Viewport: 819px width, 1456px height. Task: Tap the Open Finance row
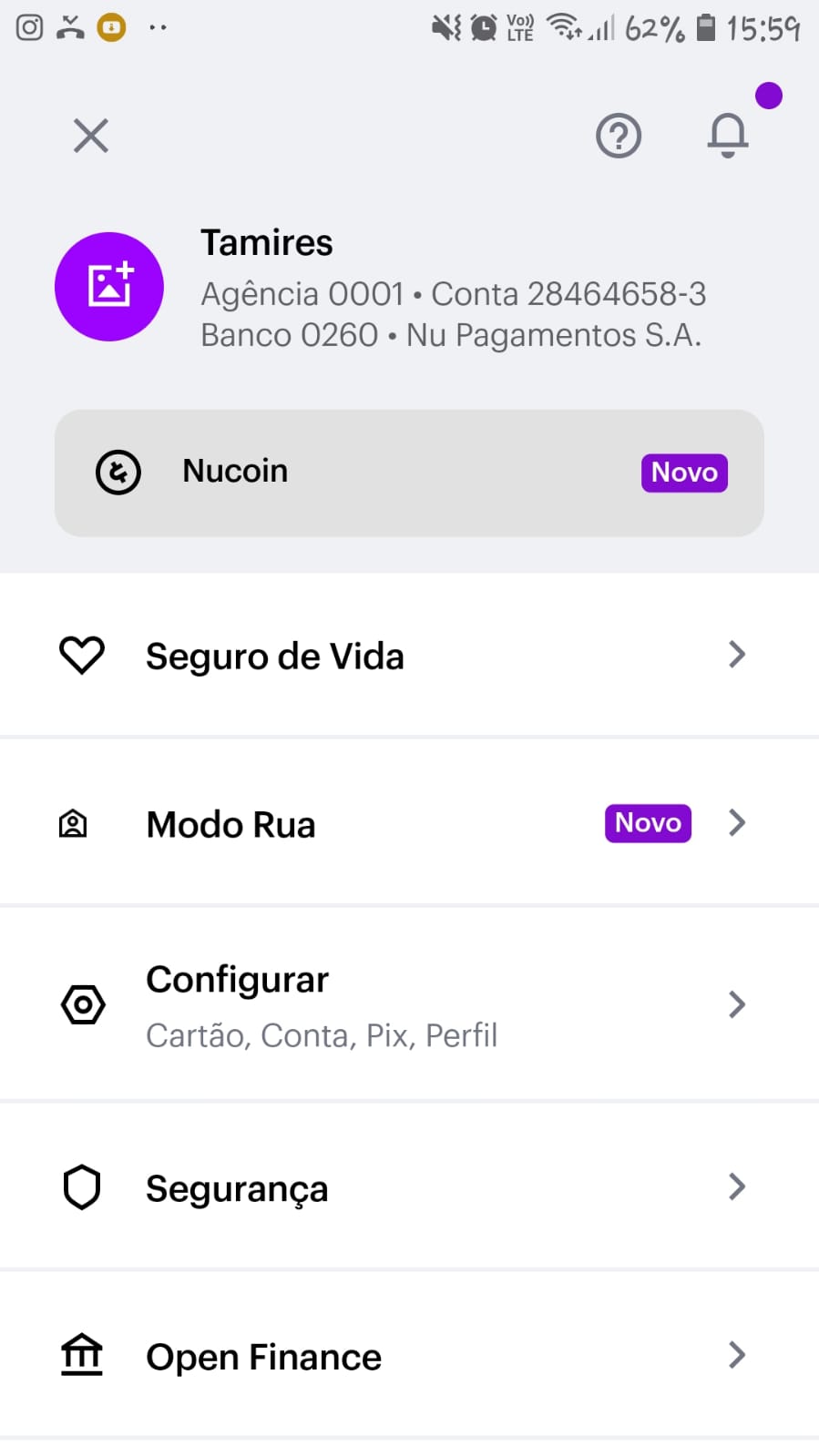(409, 1356)
